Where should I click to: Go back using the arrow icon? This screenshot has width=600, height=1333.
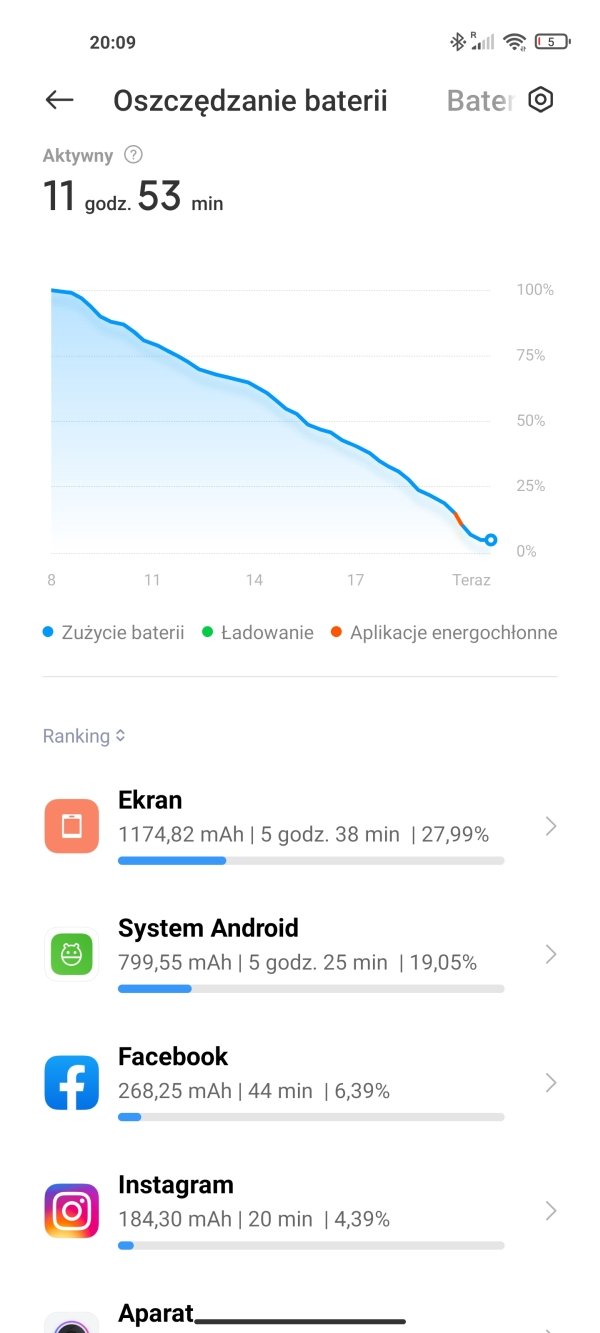click(60, 99)
